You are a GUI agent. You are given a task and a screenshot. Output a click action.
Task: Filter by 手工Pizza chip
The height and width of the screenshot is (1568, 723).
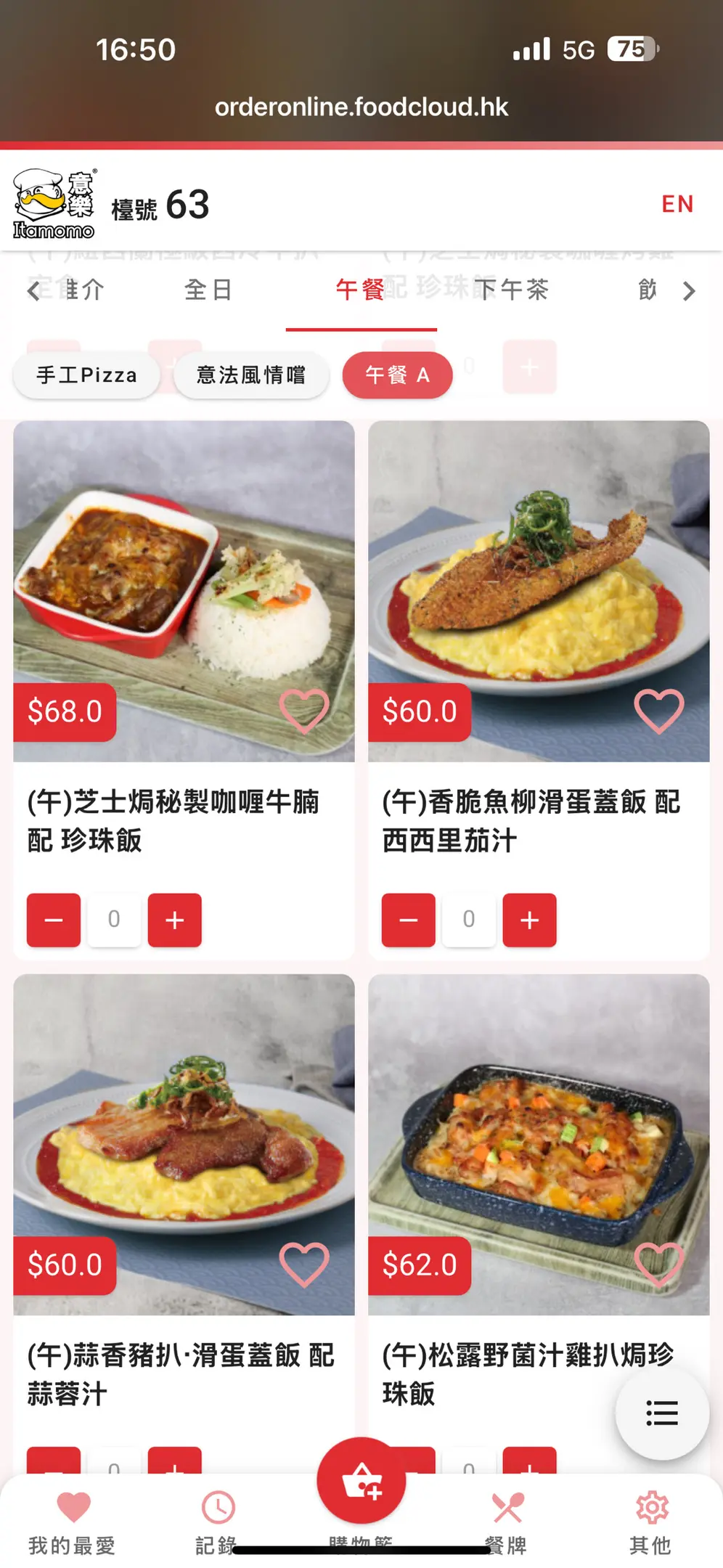pos(86,375)
